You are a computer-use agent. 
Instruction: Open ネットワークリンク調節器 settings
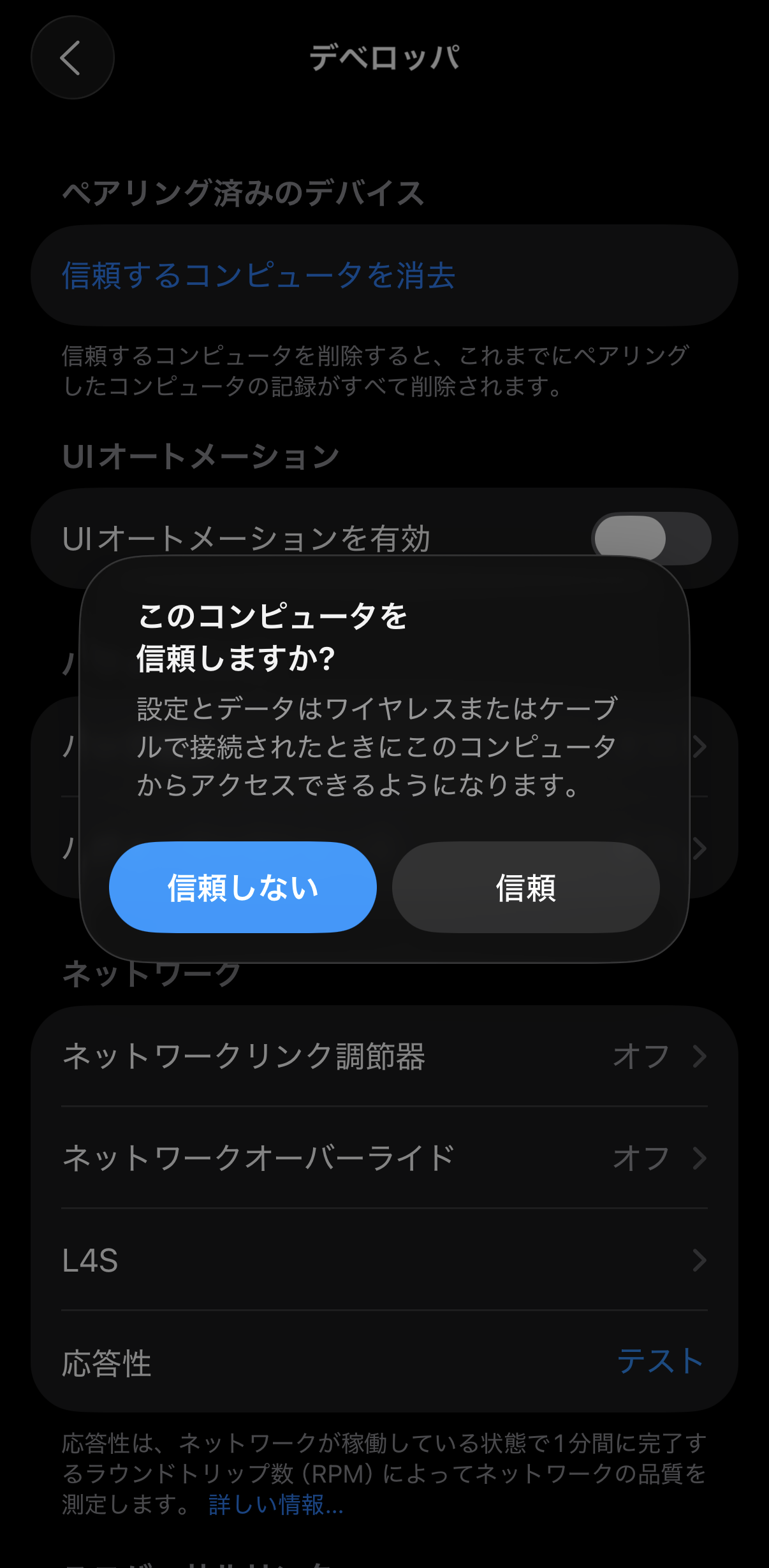pyautogui.click(x=245, y=1055)
